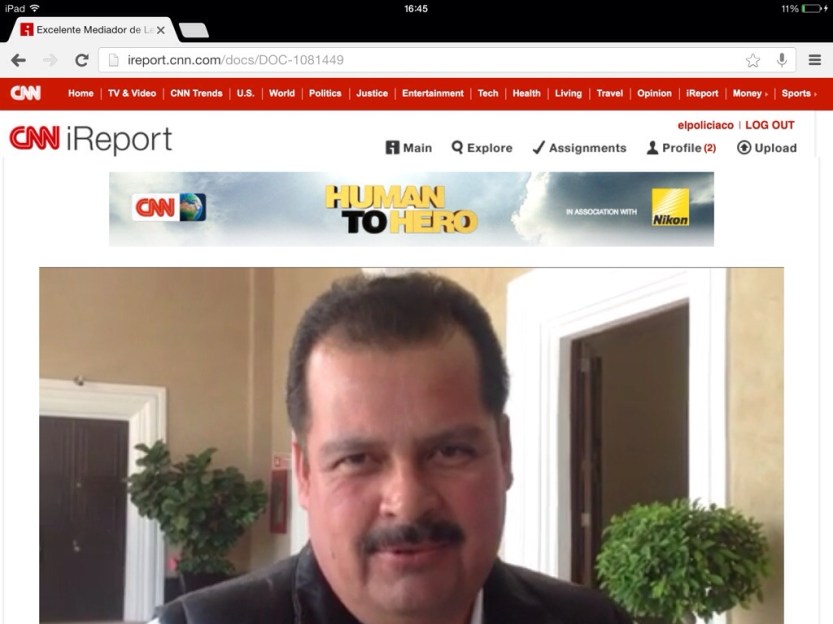The image size is (833, 624).
Task: Open a new browser tab
Action: [x=194, y=30]
